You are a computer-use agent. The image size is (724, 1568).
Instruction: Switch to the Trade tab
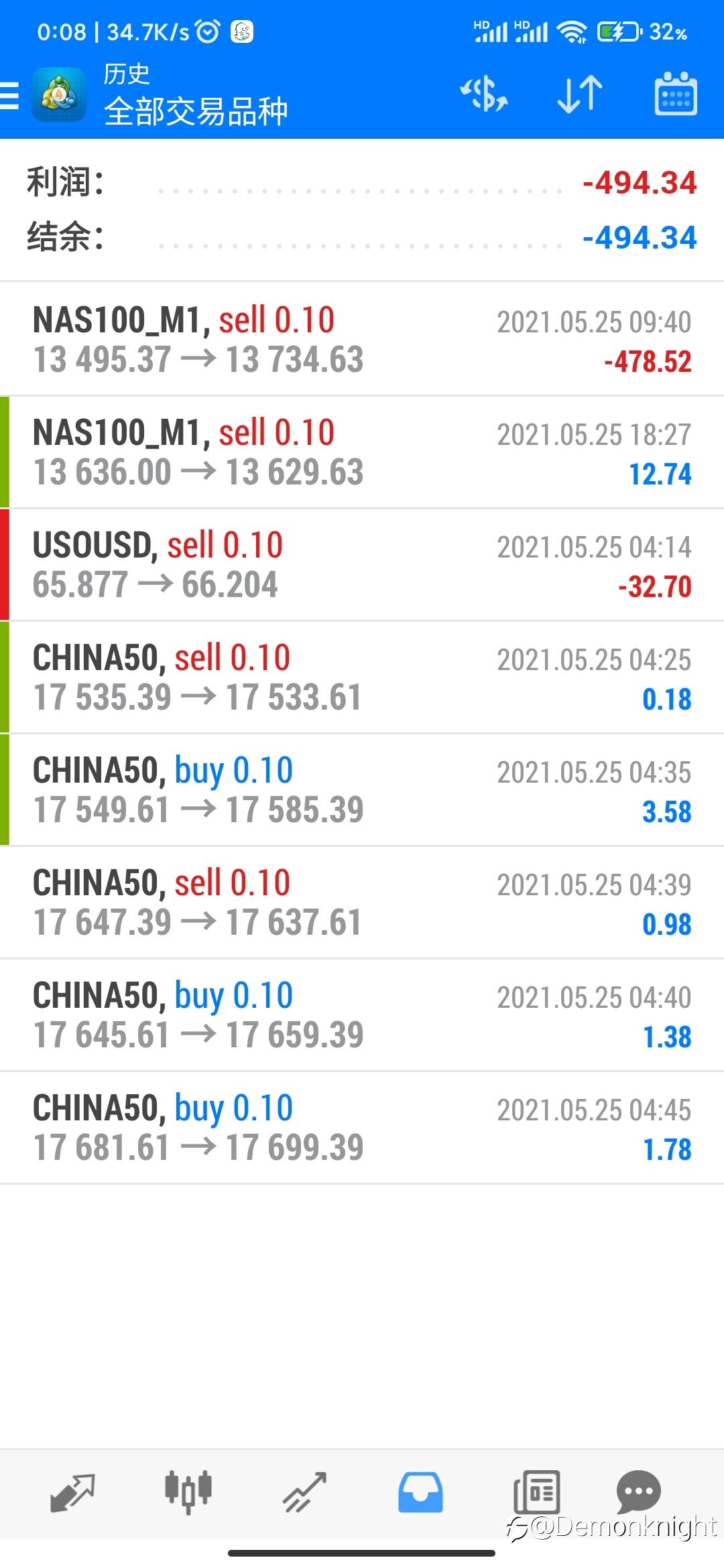304,1493
